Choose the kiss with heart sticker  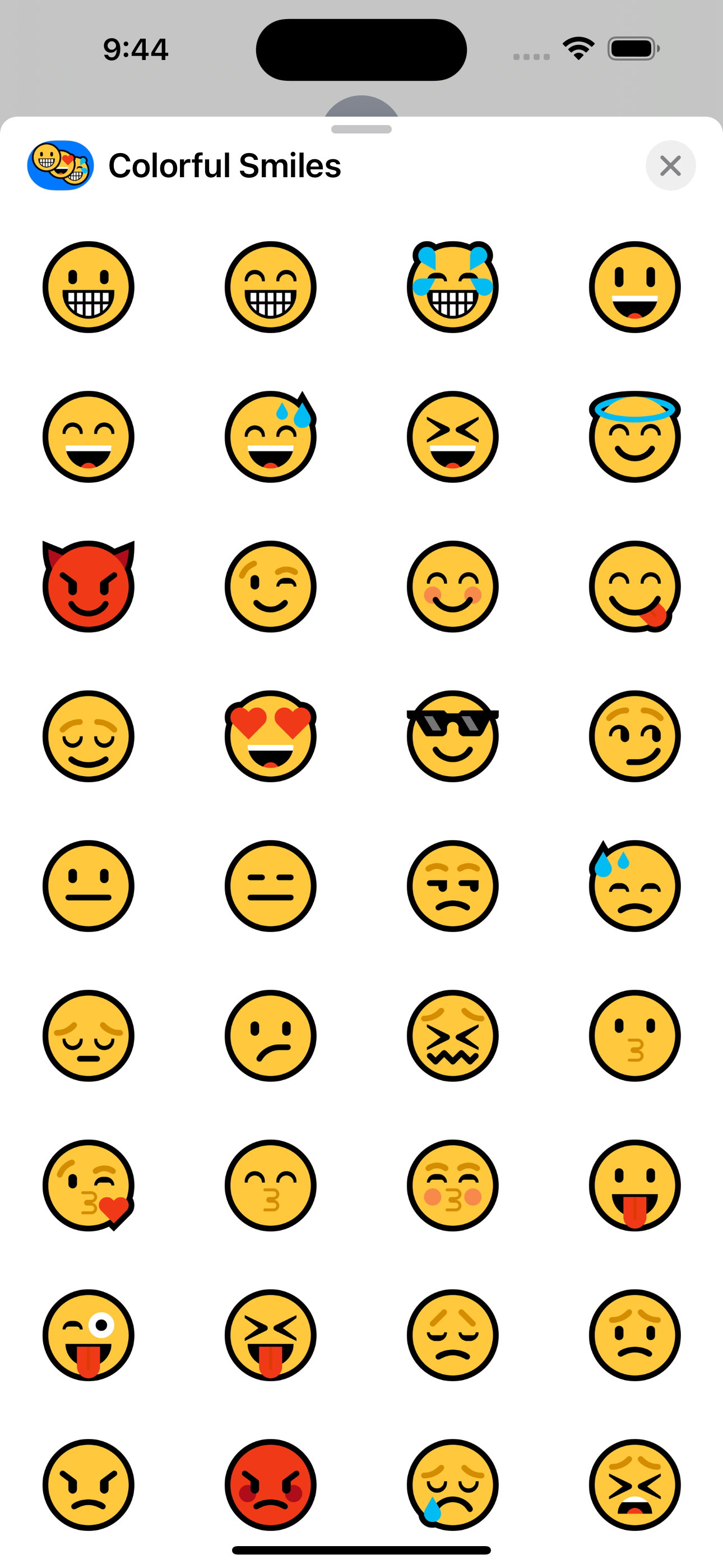tap(88, 1185)
